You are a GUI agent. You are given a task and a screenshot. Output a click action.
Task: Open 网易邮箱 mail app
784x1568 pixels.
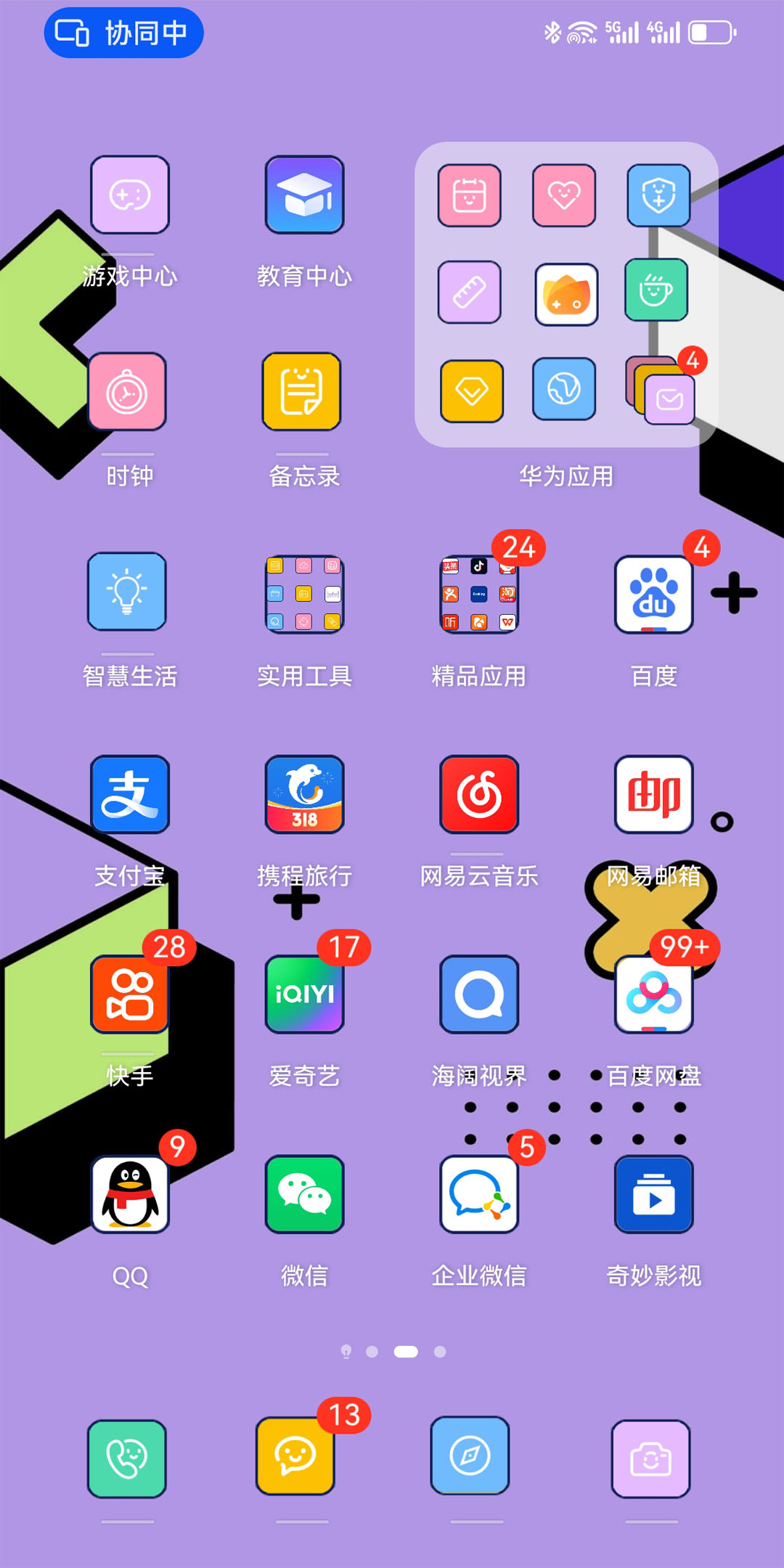653,794
